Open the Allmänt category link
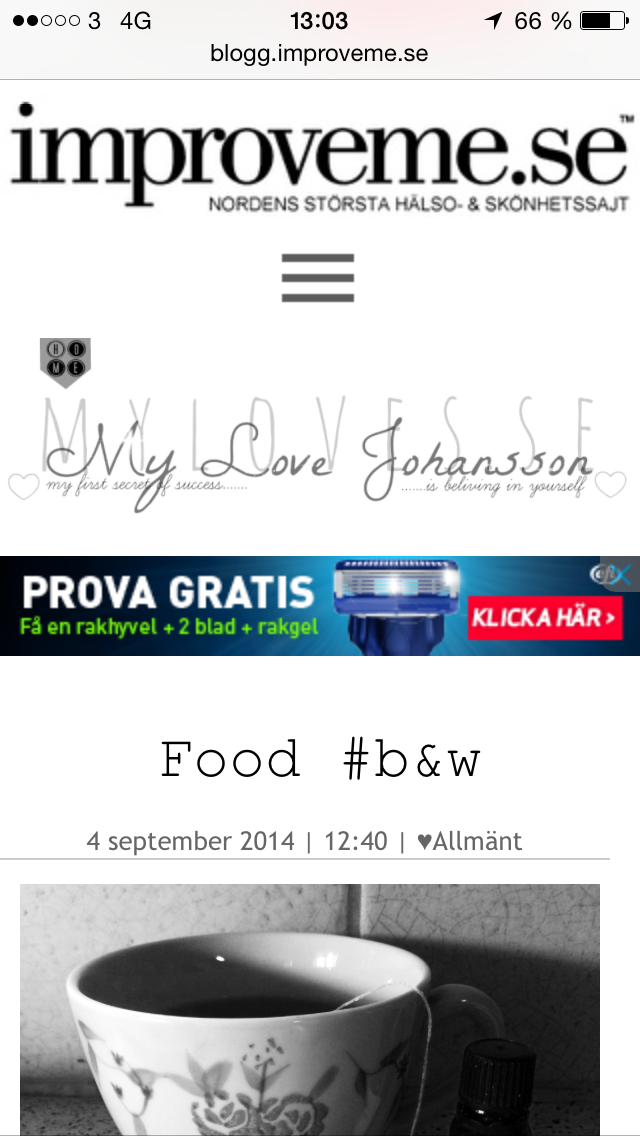The width and height of the screenshot is (640, 1136). (470, 841)
